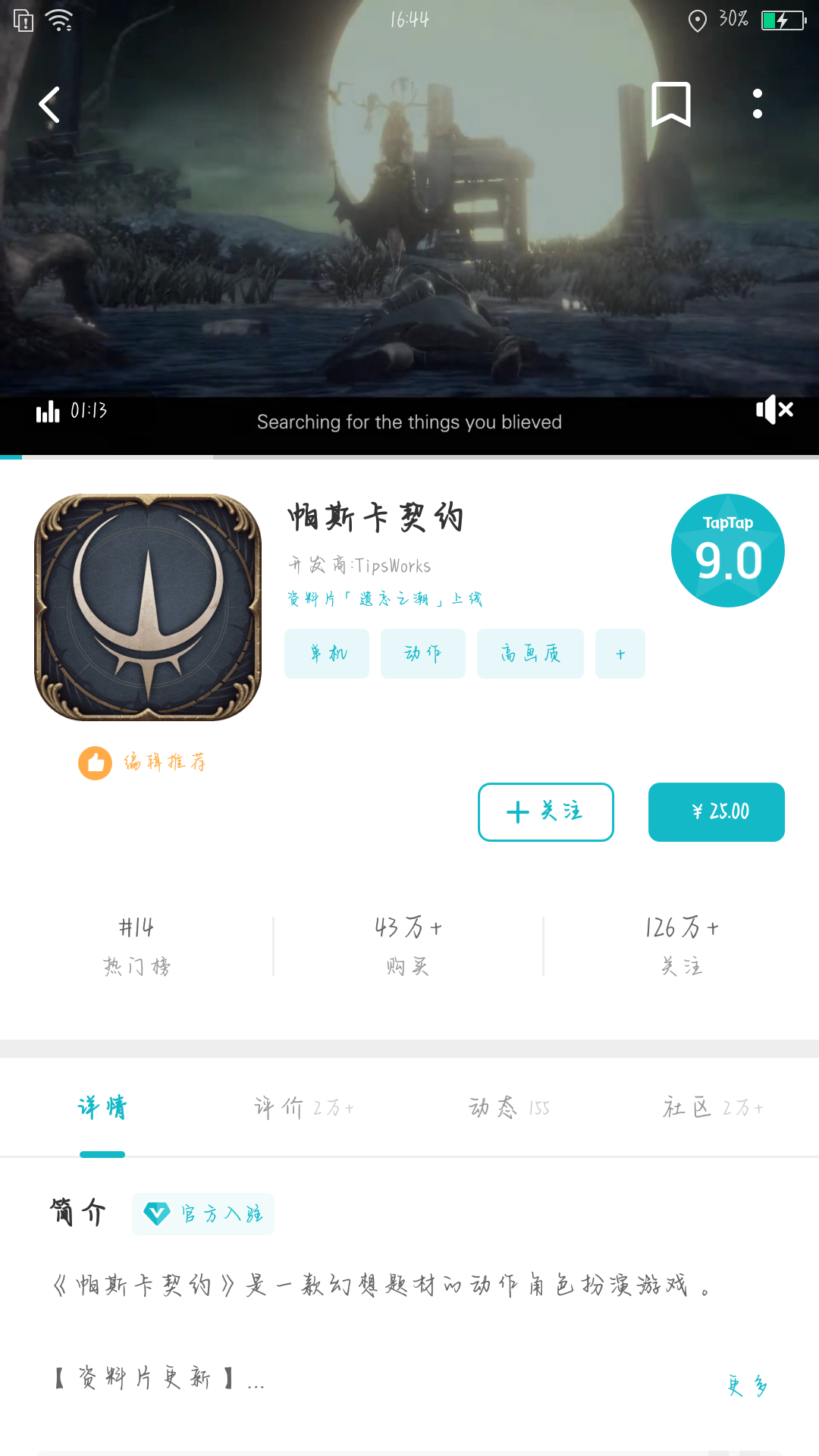Select the 单机 tag
The image size is (819, 1456).
(327, 654)
